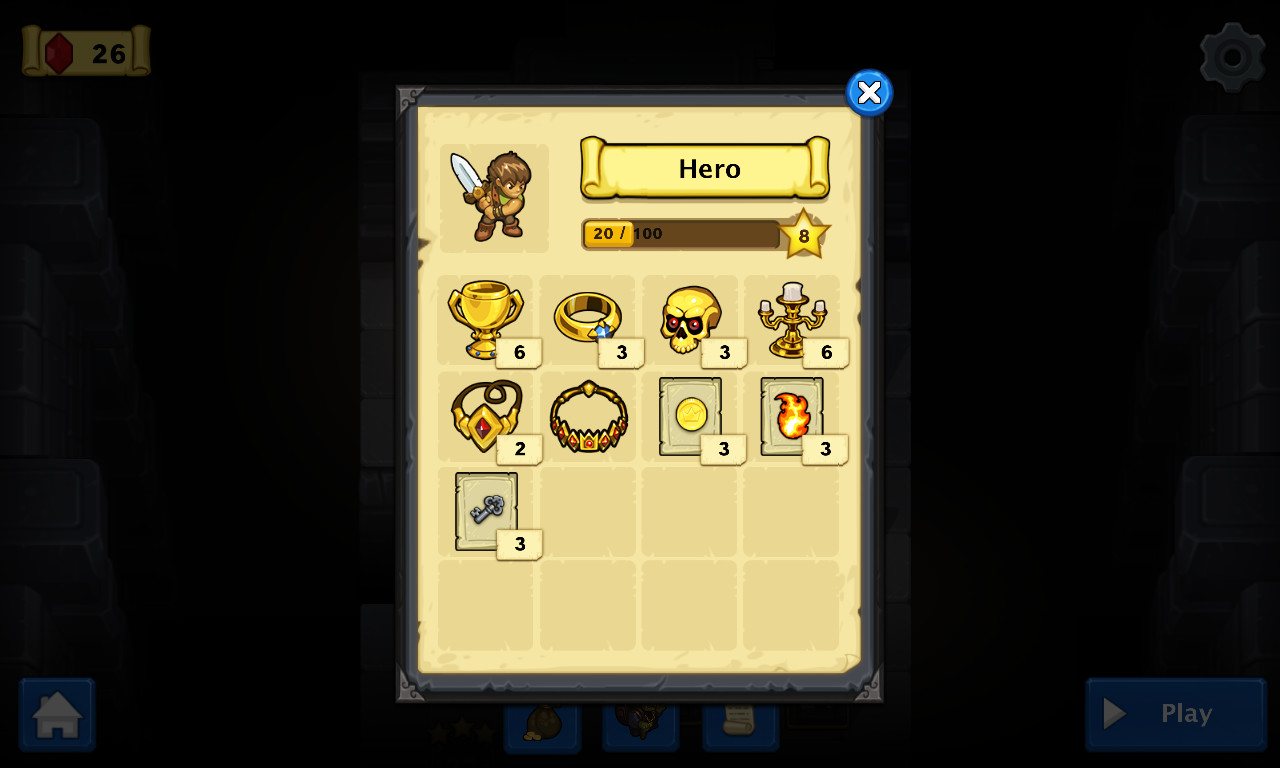The image size is (1280, 768).
Task: Select the ruby amulet necklace item
Action: click(x=485, y=415)
